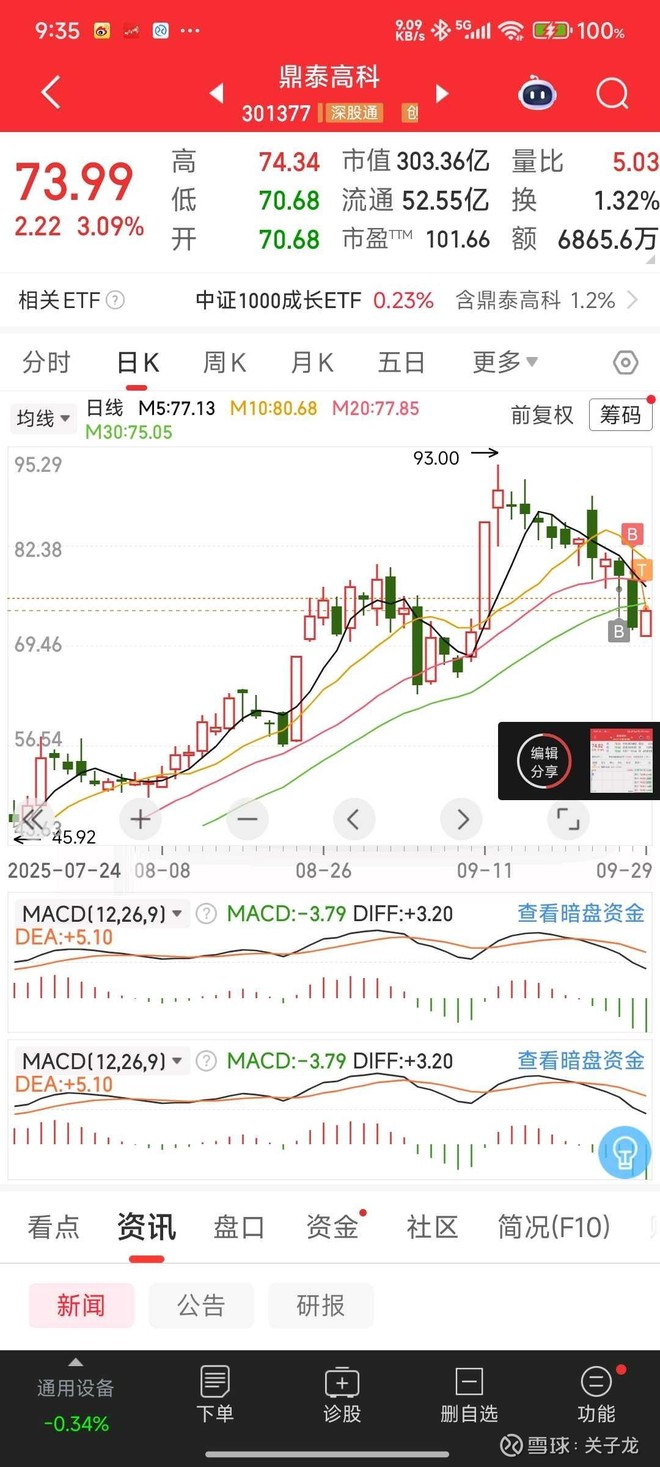660x1467 pixels.
Task: Open the search magnifier icon
Action: pyautogui.click(x=611, y=94)
